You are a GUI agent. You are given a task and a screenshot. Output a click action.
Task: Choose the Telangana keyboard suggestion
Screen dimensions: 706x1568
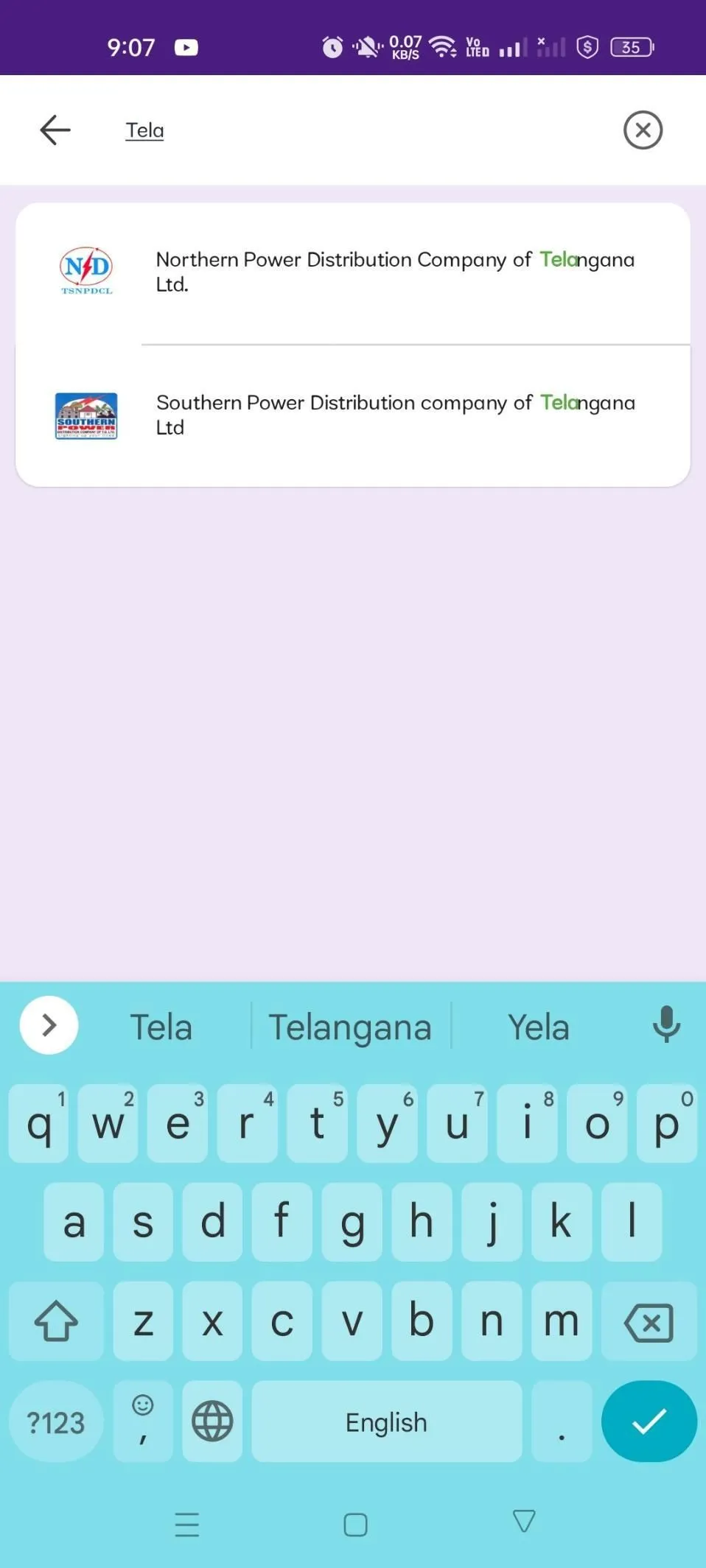[x=350, y=1027]
